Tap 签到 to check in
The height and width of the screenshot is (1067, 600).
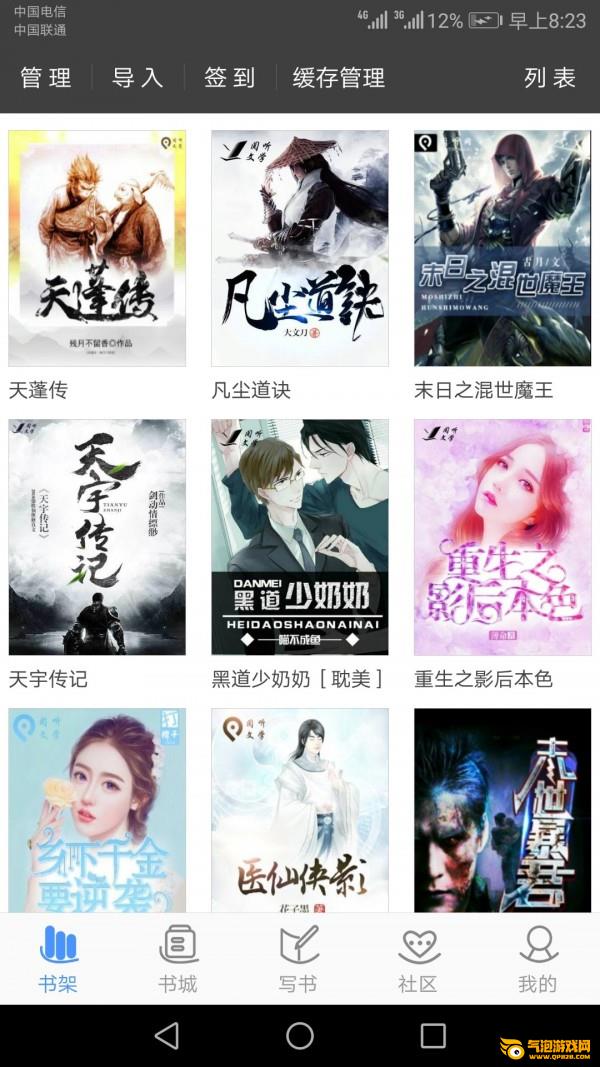(x=230, y=78)
